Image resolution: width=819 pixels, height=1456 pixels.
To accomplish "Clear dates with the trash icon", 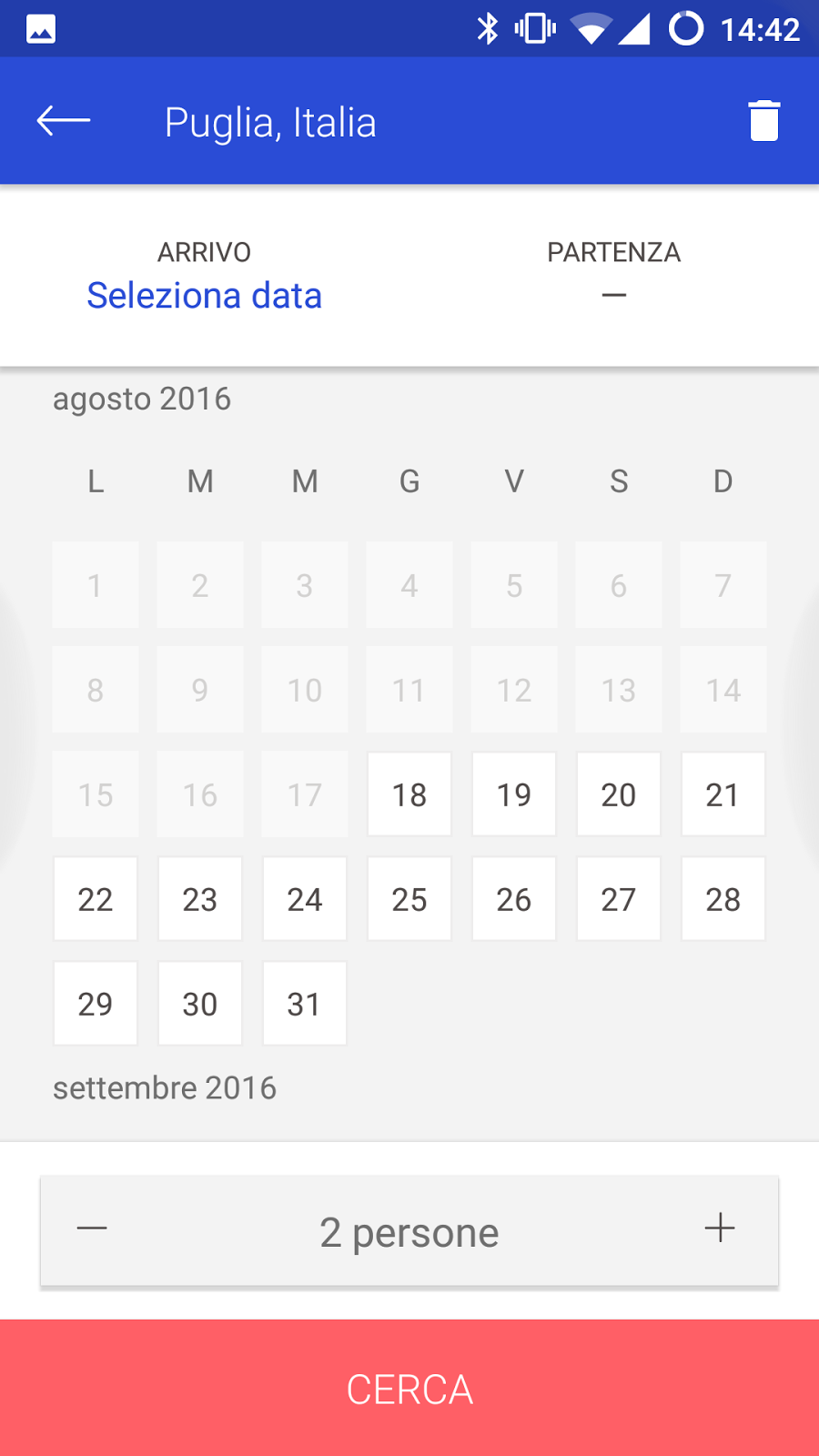I will pos(764,121).
